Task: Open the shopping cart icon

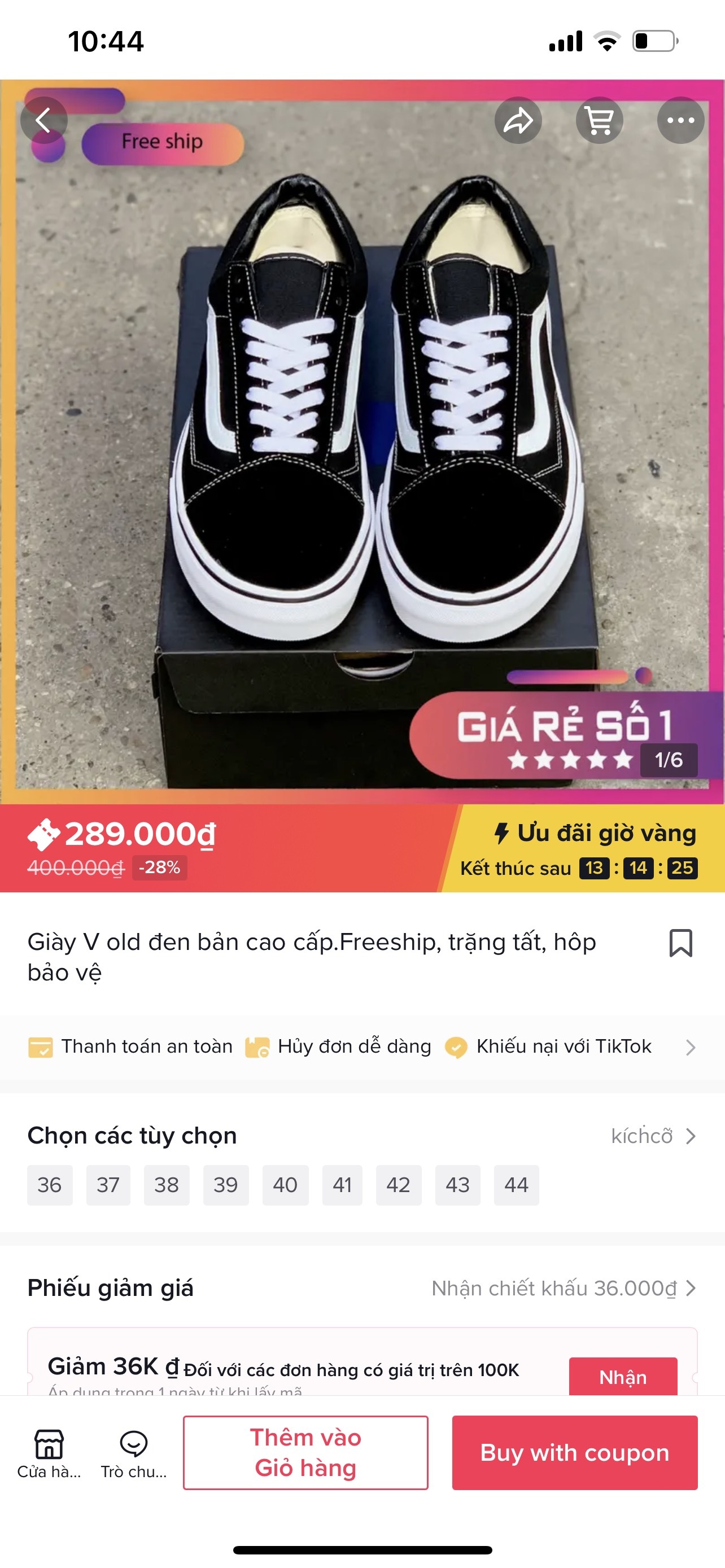Action: pos(599,119)
